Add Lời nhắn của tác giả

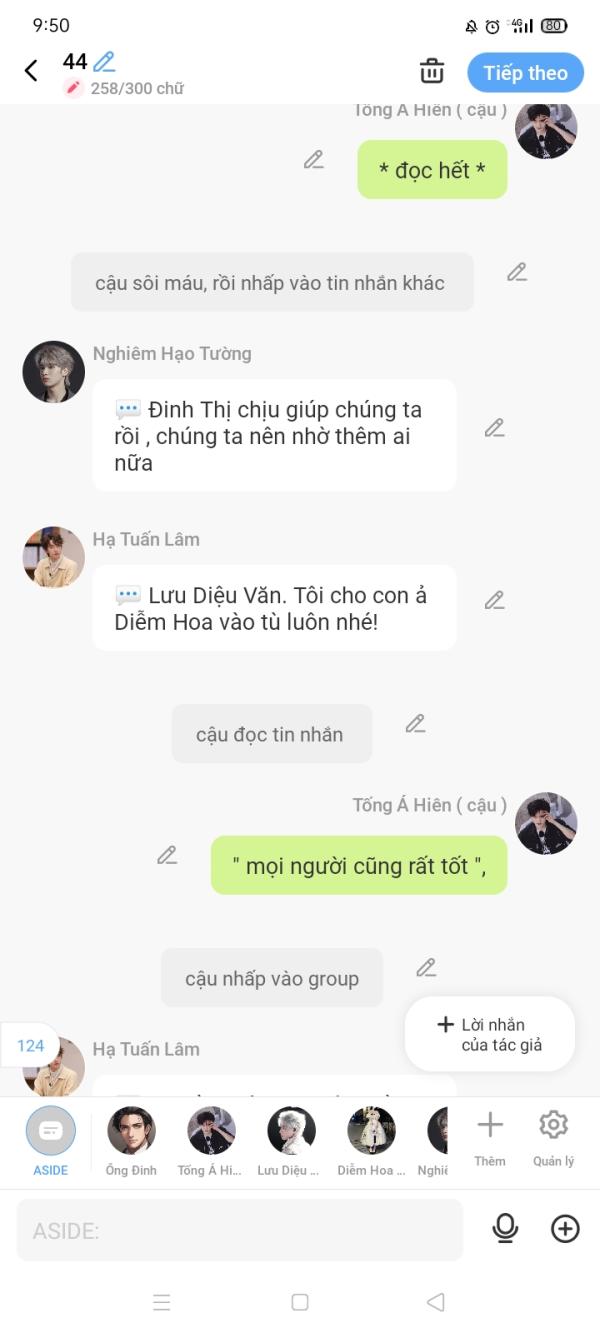tap(490, 1034)
